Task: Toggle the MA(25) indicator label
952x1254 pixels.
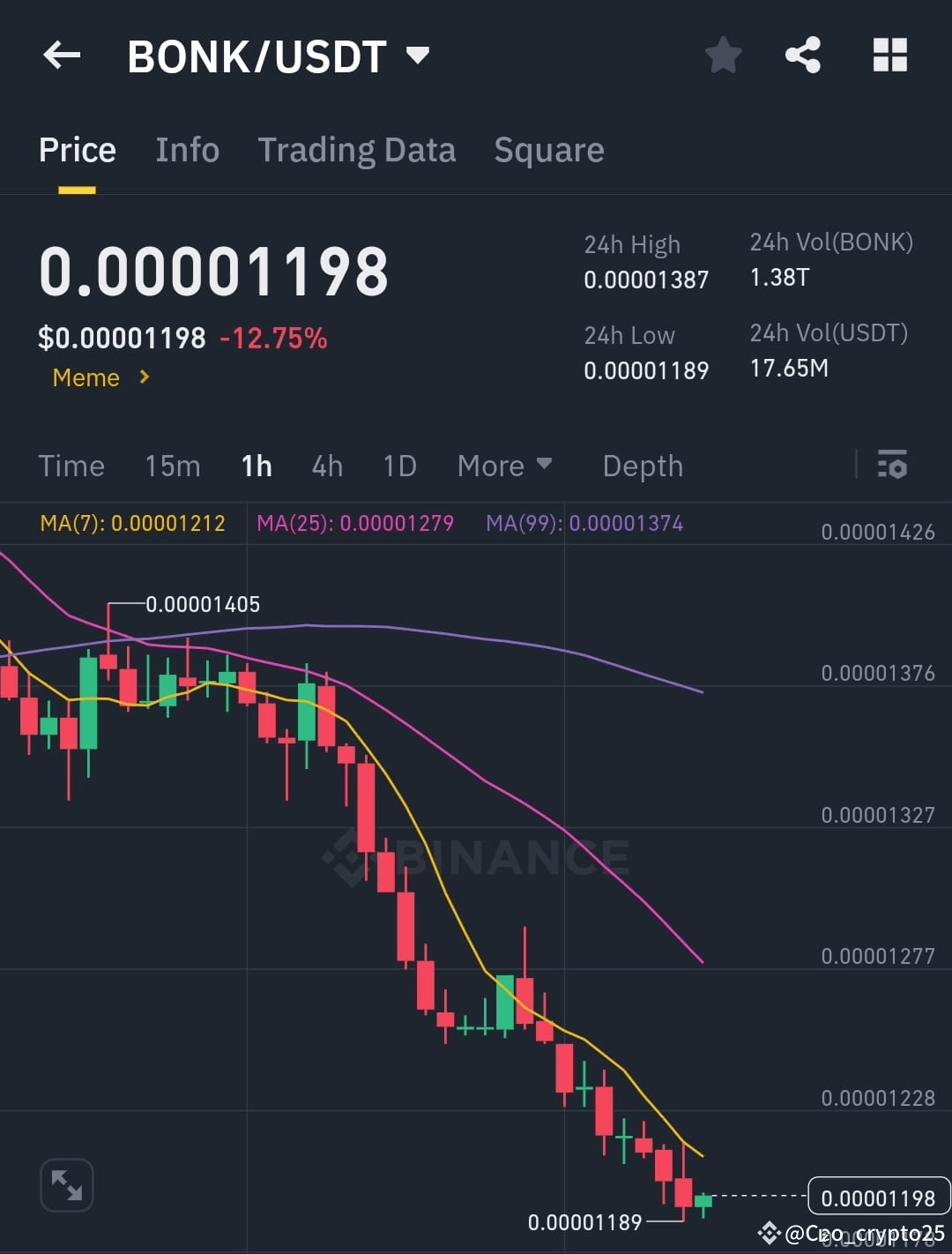Action: tap(355, 523)
